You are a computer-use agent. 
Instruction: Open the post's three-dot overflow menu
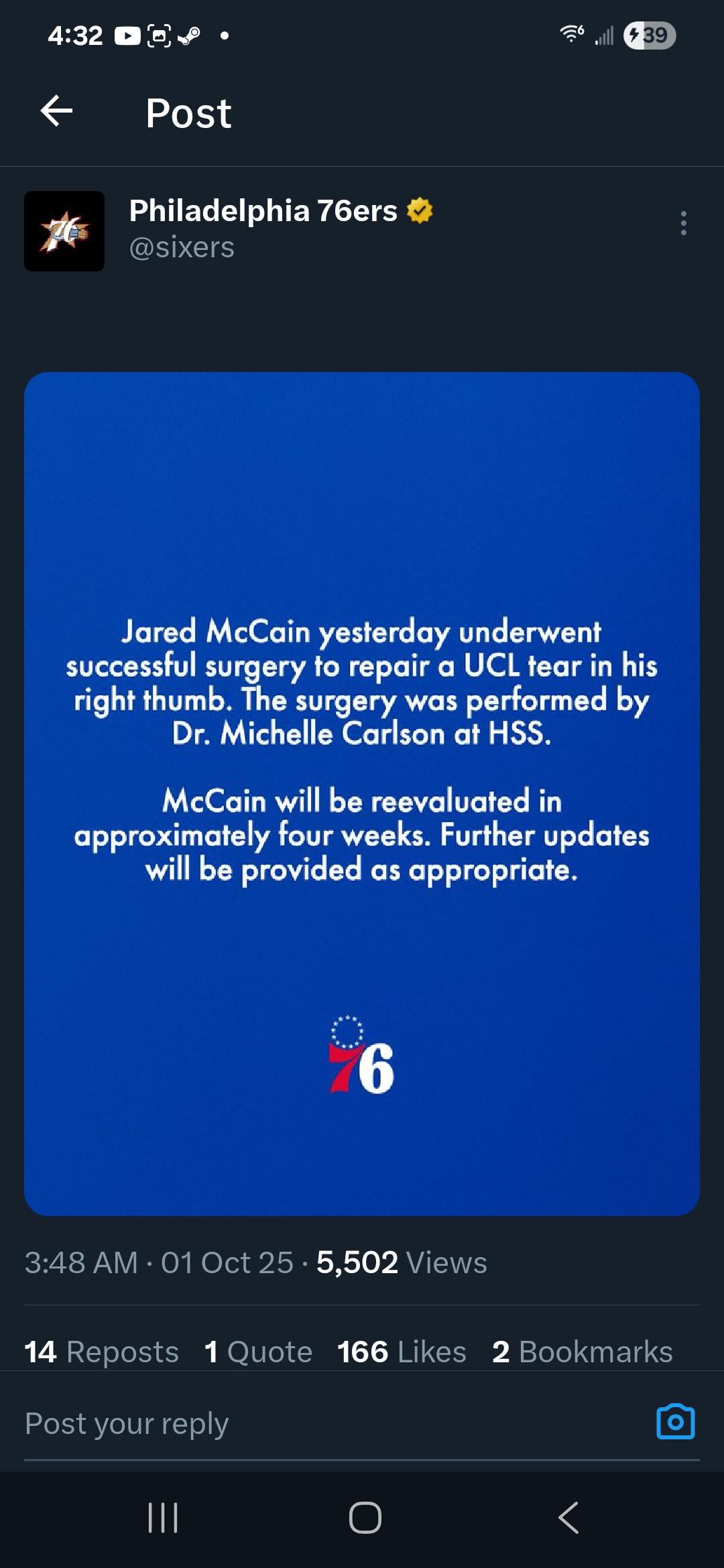coord(683,223)
